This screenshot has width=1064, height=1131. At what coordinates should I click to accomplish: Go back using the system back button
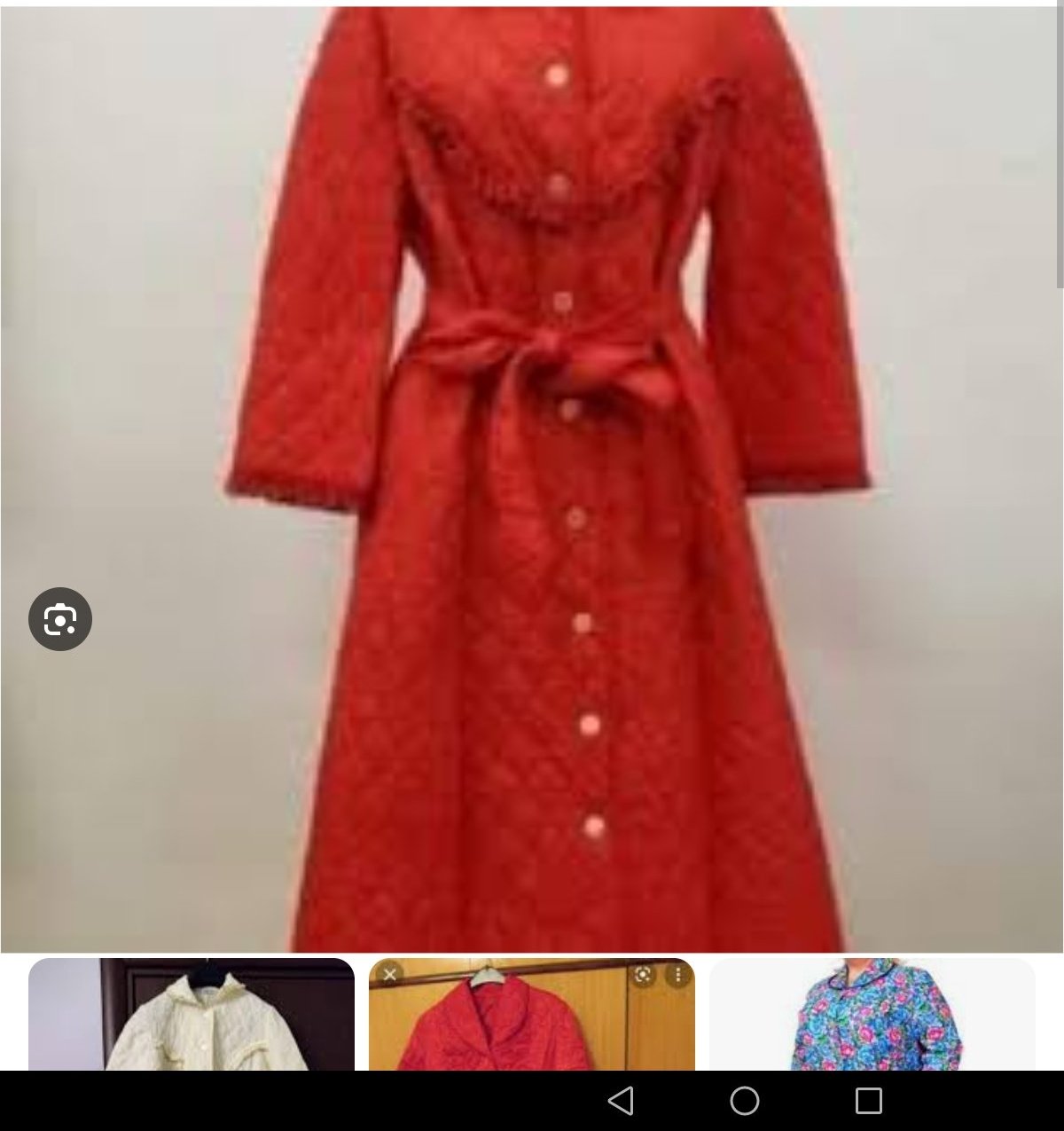pyautogui.click(x=621, y=1101)
